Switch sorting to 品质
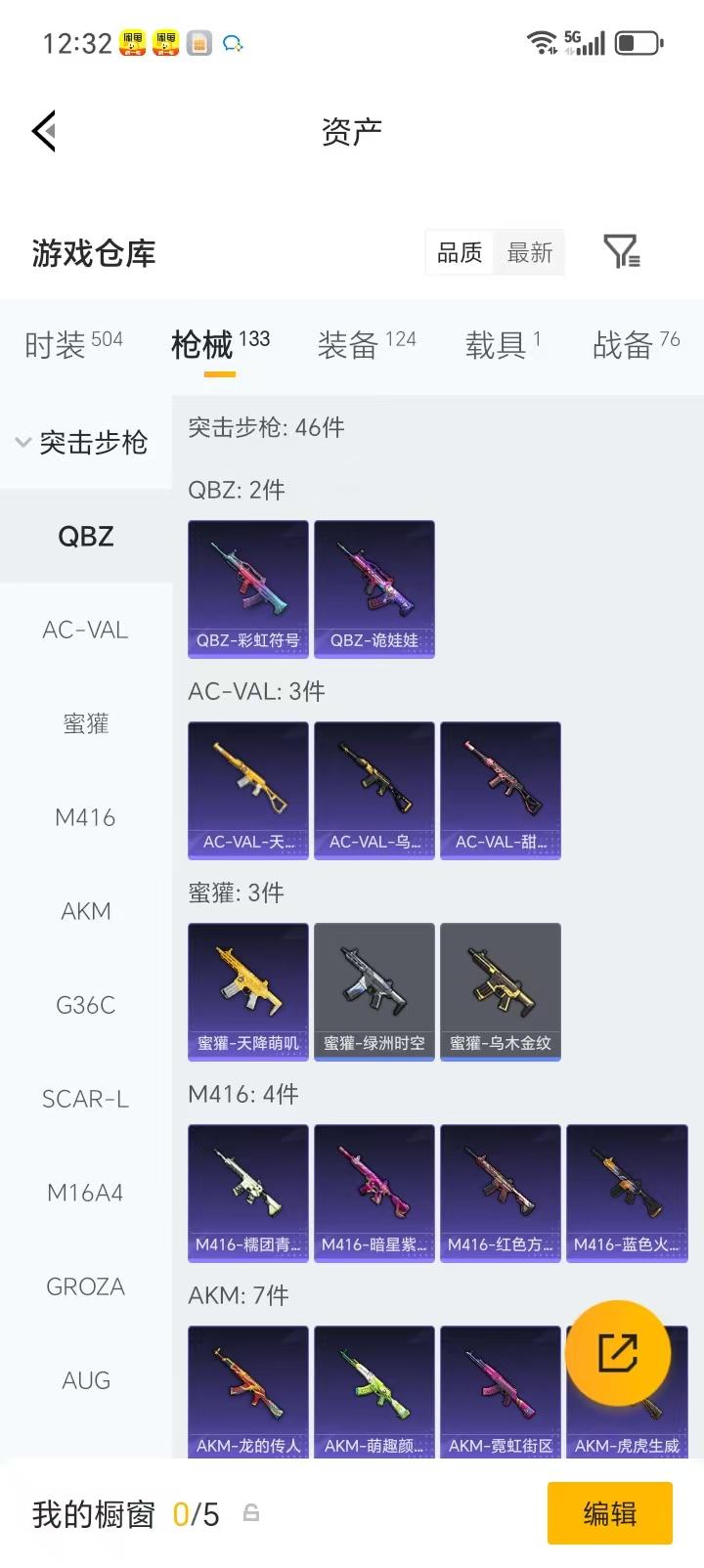The image size is (704, 1568). [460, 252]
